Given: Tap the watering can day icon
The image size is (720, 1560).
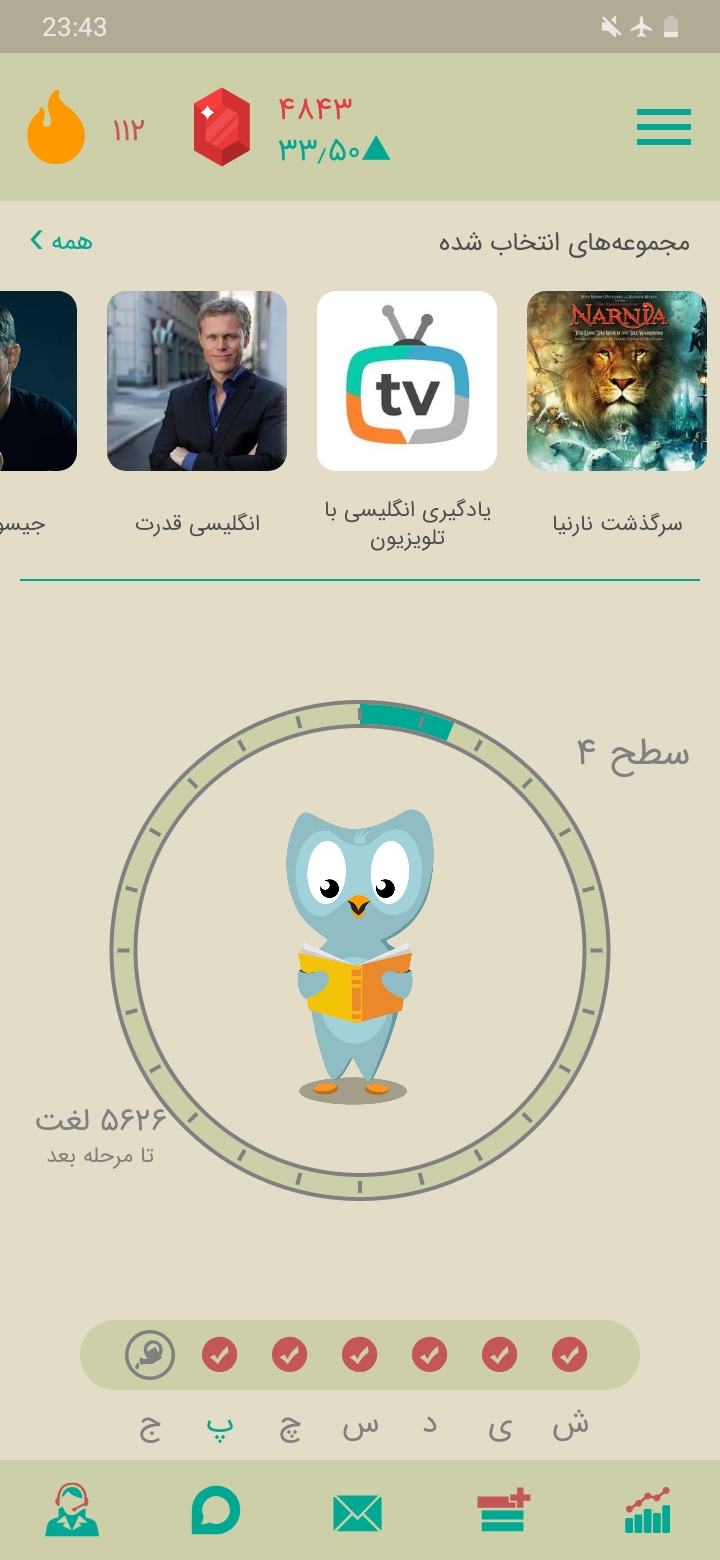Looking at the screenshot, I should click(x=150, y=1355).
